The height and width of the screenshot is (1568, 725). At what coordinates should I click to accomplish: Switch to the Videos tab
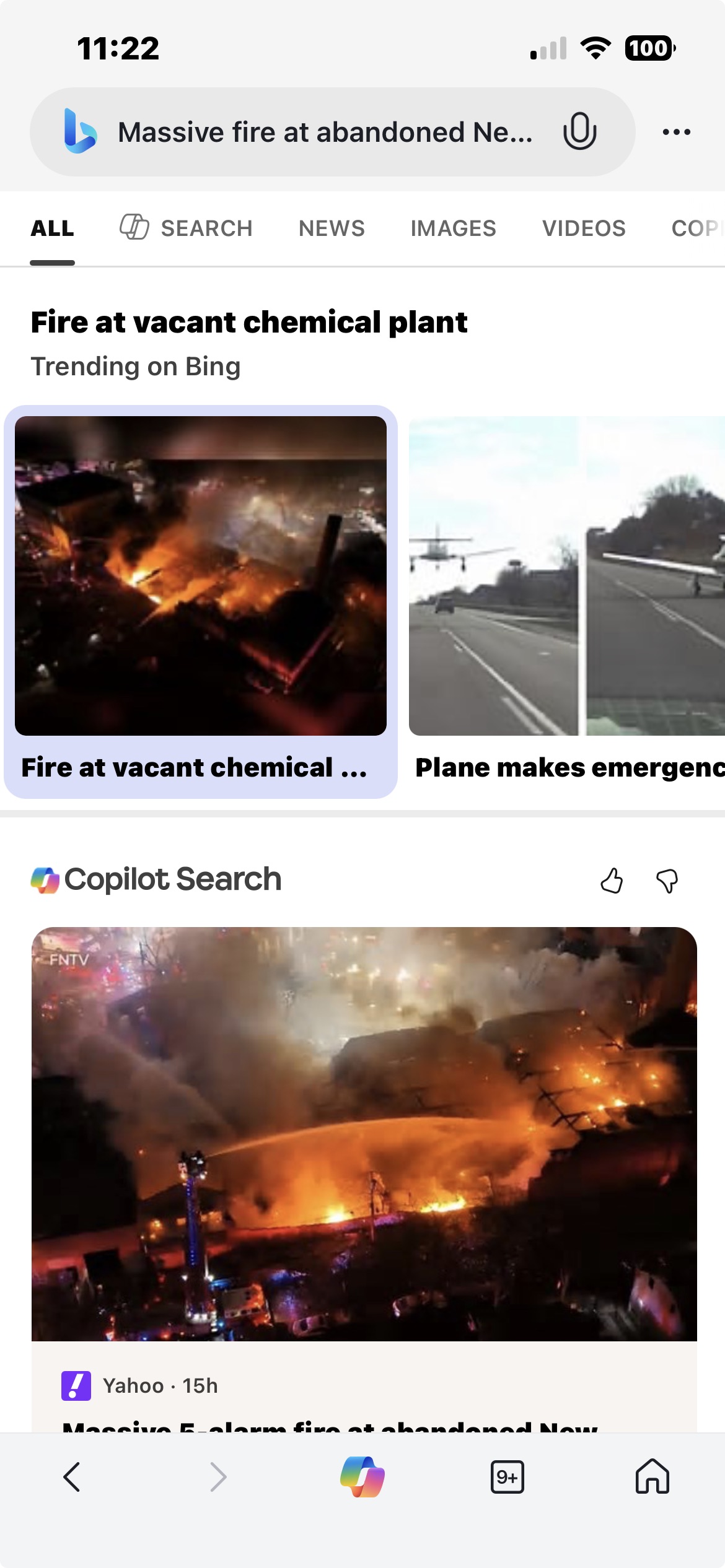click(584, 228)
